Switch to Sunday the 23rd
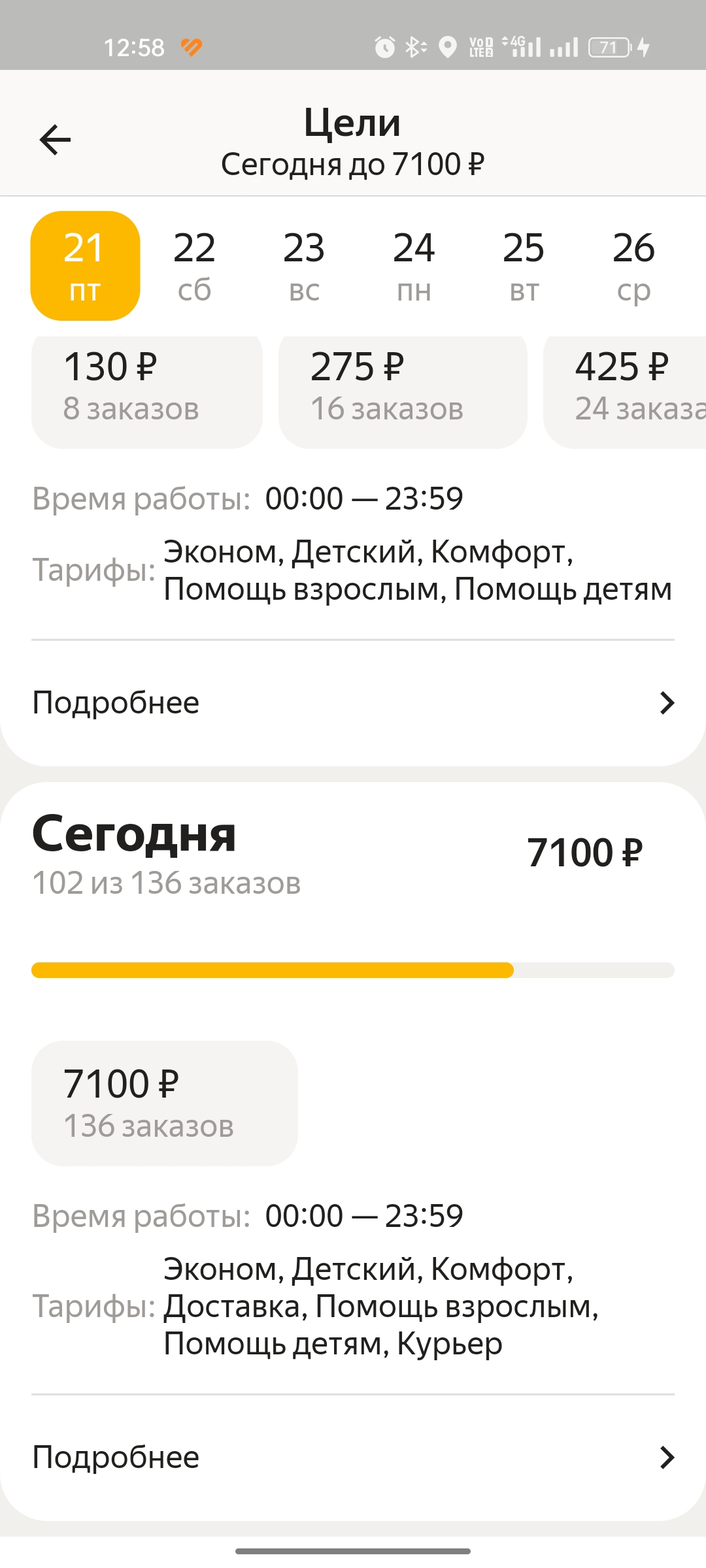Screen dimensions: 706x1568 (305, 266)
